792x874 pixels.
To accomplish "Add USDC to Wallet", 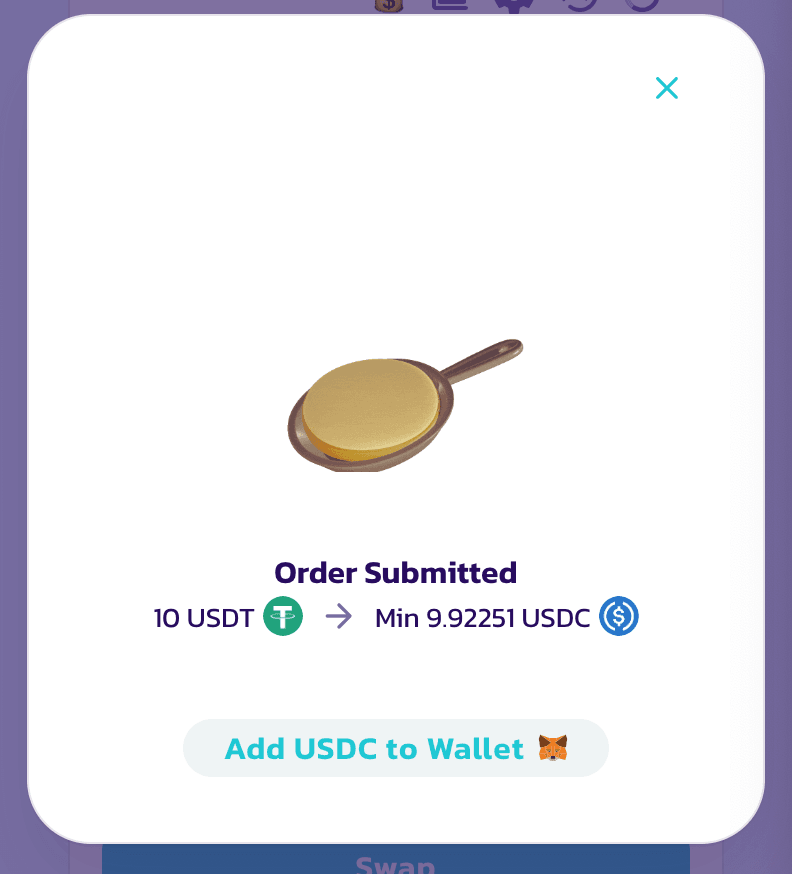I will pyautogui.click(x=395, y=748).
